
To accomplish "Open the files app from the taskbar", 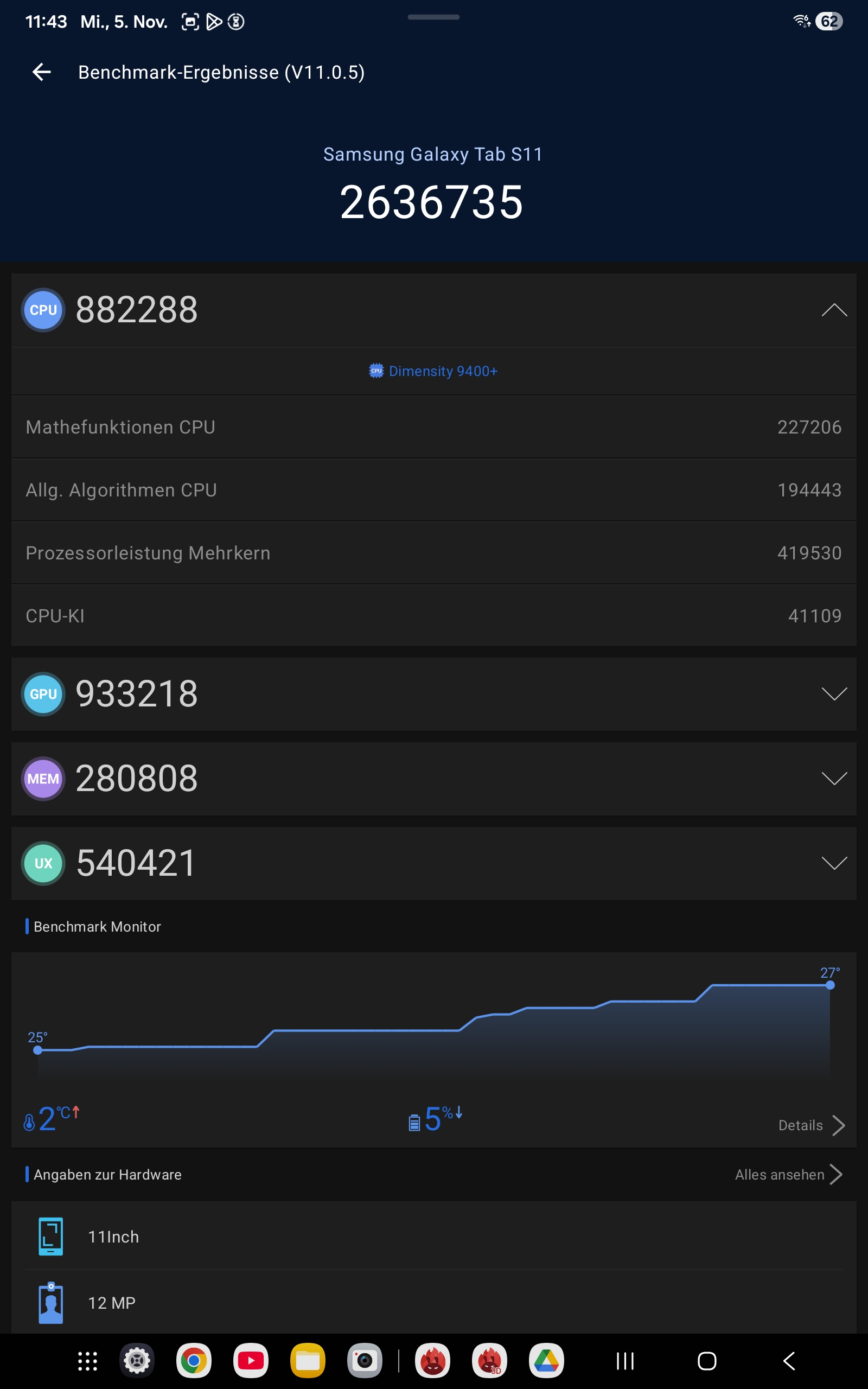I will click(308, 1361).
